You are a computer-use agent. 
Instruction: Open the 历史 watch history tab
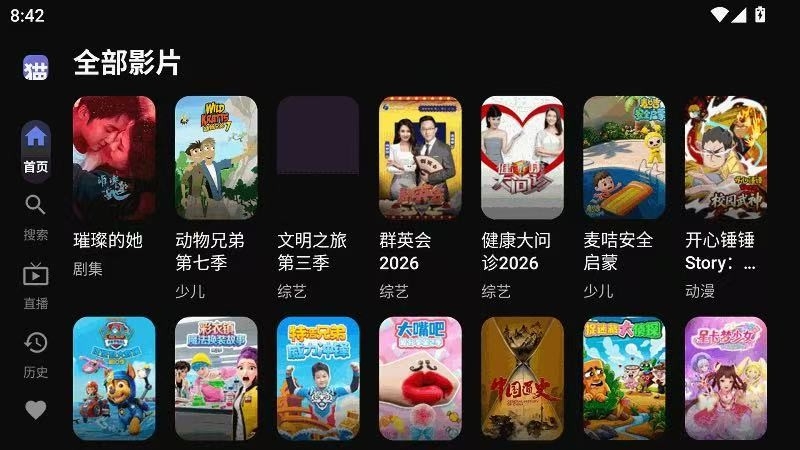click(x=36, y=354)
